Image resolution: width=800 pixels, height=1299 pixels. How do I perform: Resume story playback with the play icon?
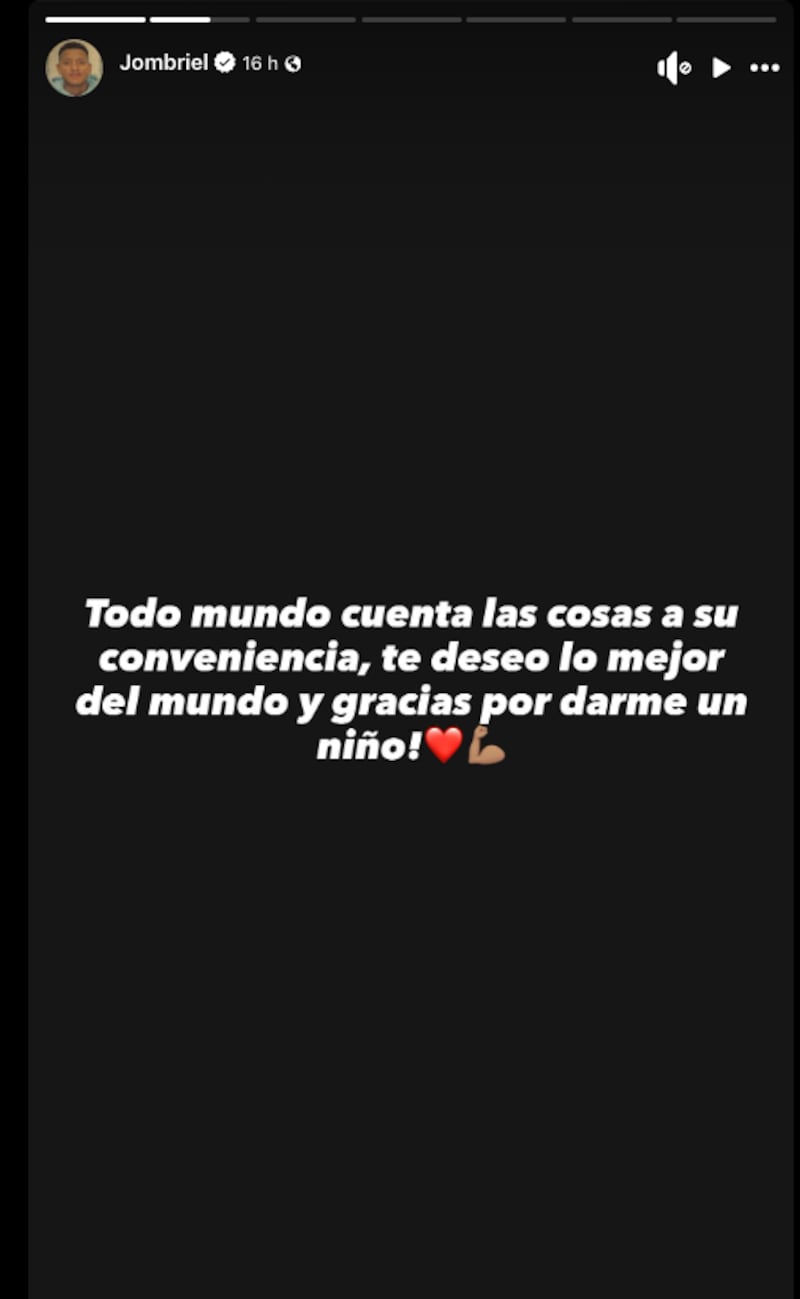(x=720, y=68)
